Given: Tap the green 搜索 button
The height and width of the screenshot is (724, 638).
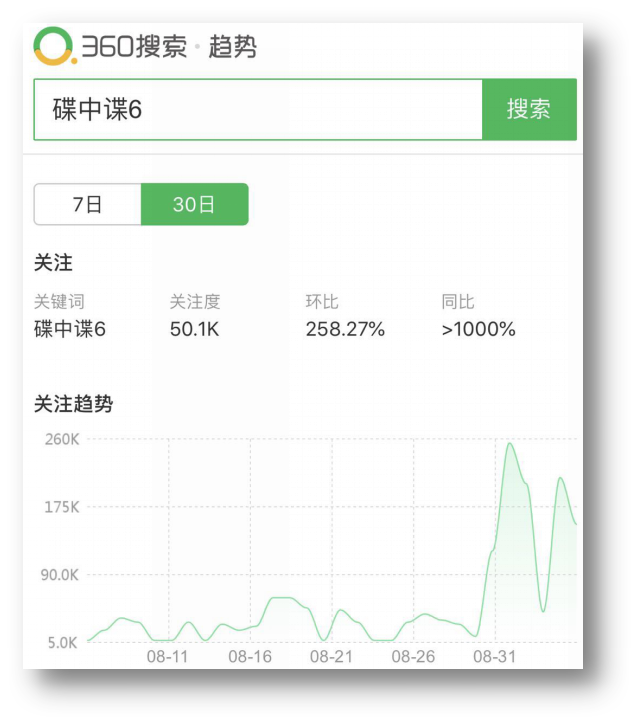Looking at the screenshot, I should coord(529,109).
